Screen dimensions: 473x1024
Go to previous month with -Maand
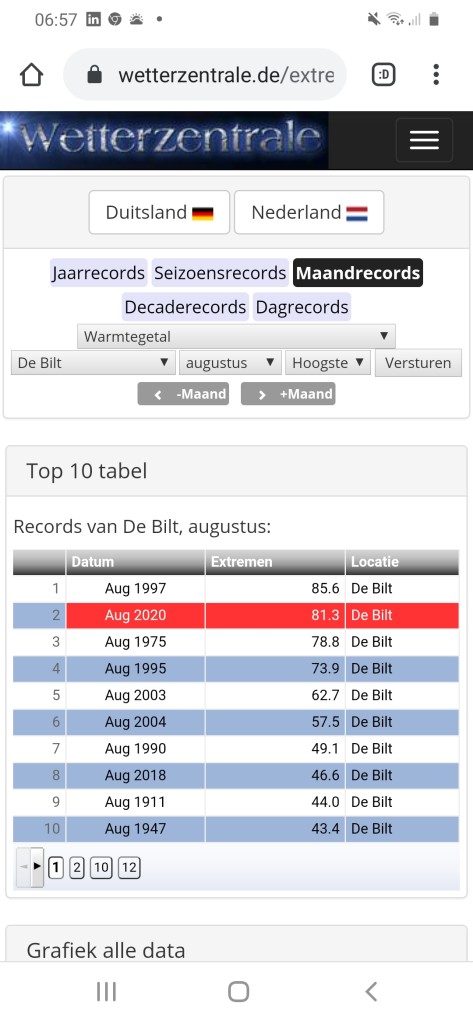(x=183, y=394)
